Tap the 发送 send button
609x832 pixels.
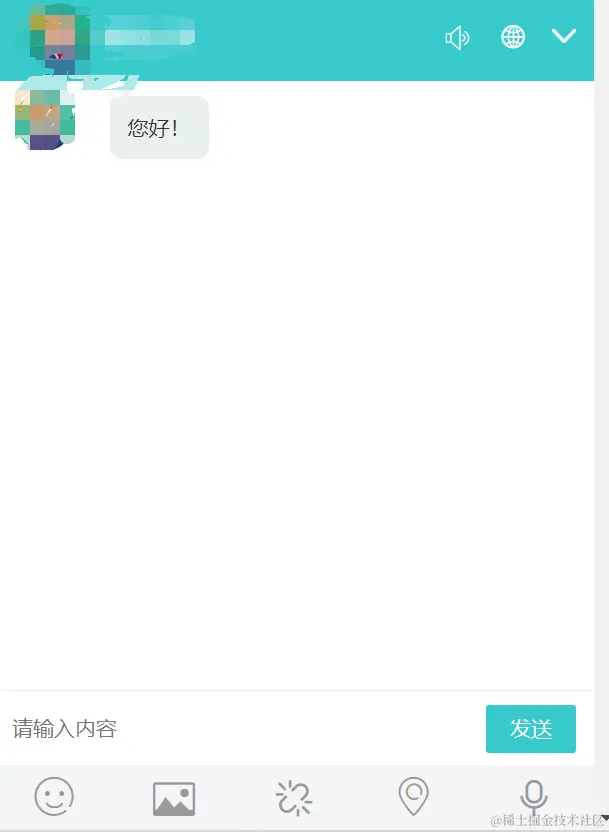click(x=530, y=729)
